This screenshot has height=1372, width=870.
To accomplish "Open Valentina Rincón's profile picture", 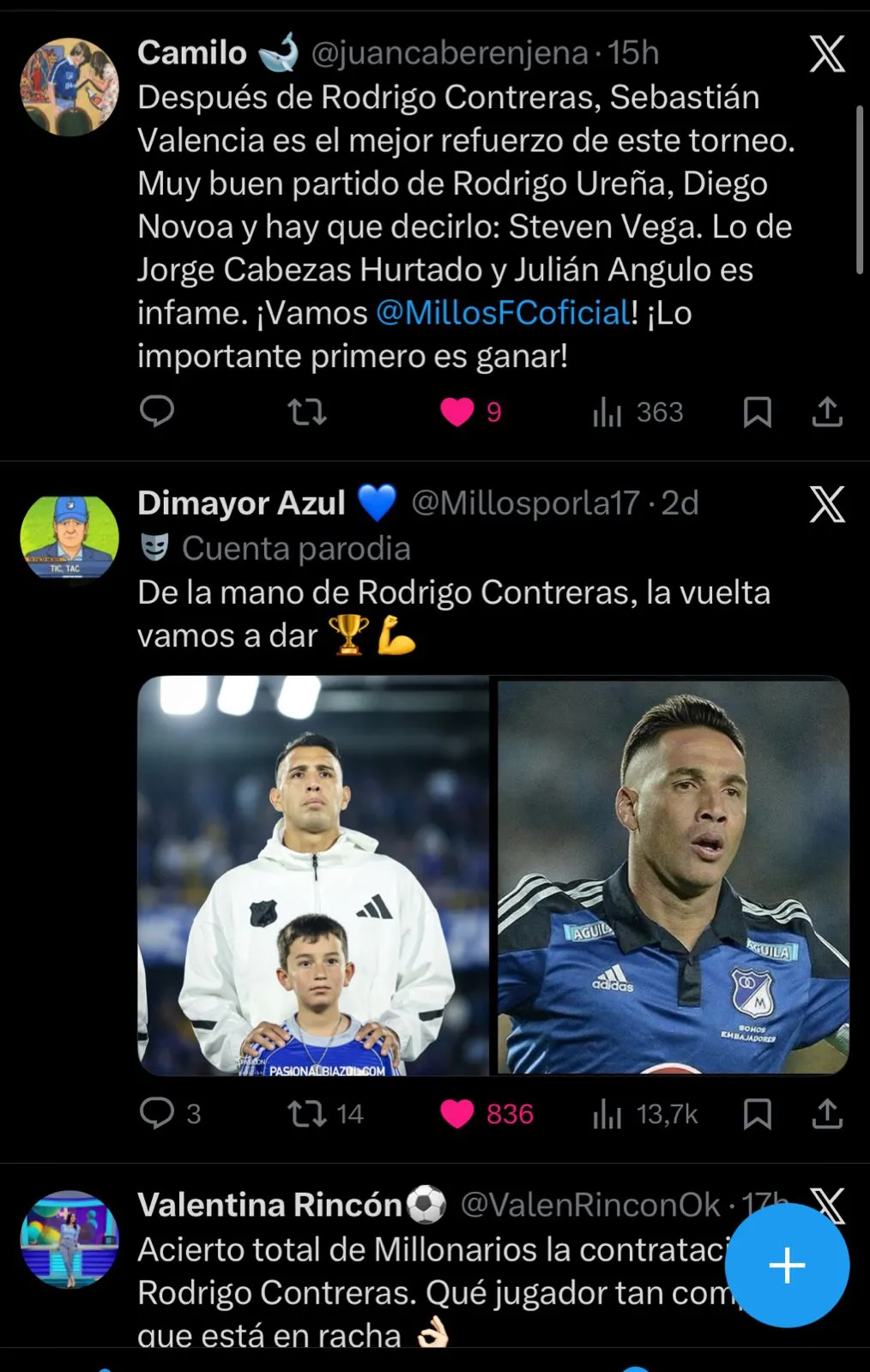I will click(x=69, y=1239).
